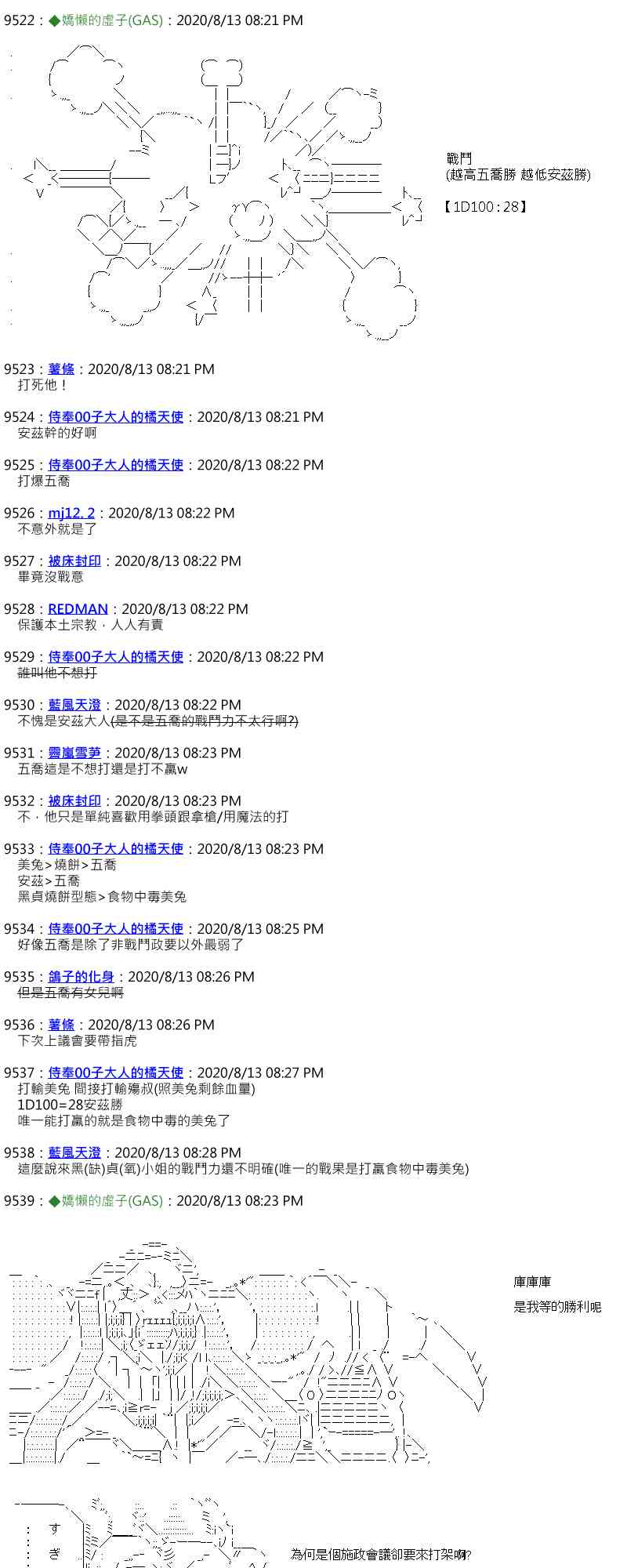Open mj12.2's profile link
The width and height of the screenshot is (627, 1568).
click(71, 513)
